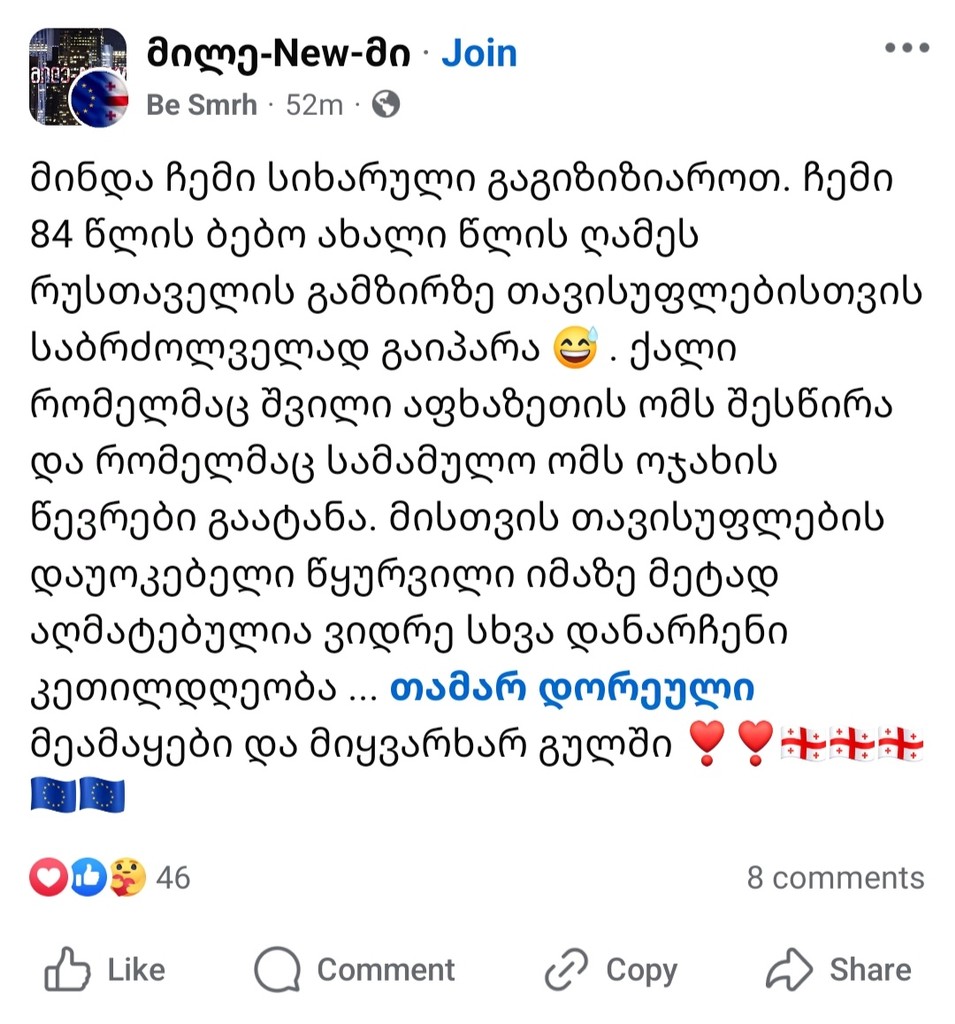Share this post

pos(838,969)
